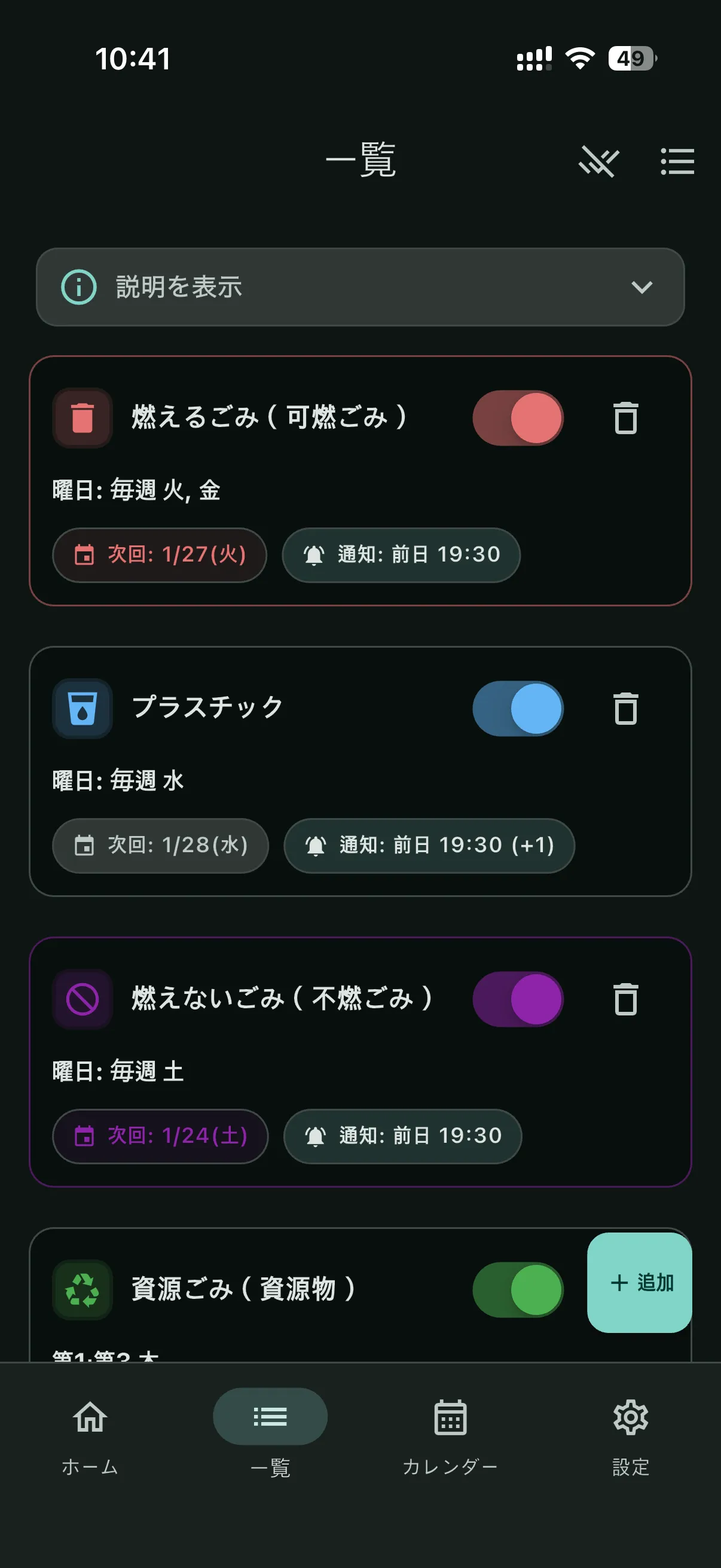Image resolution: width=721 pixels, height=1568 pixels.
Task: Click the purple non-burnable trash icon
Action: coord(82,999)
